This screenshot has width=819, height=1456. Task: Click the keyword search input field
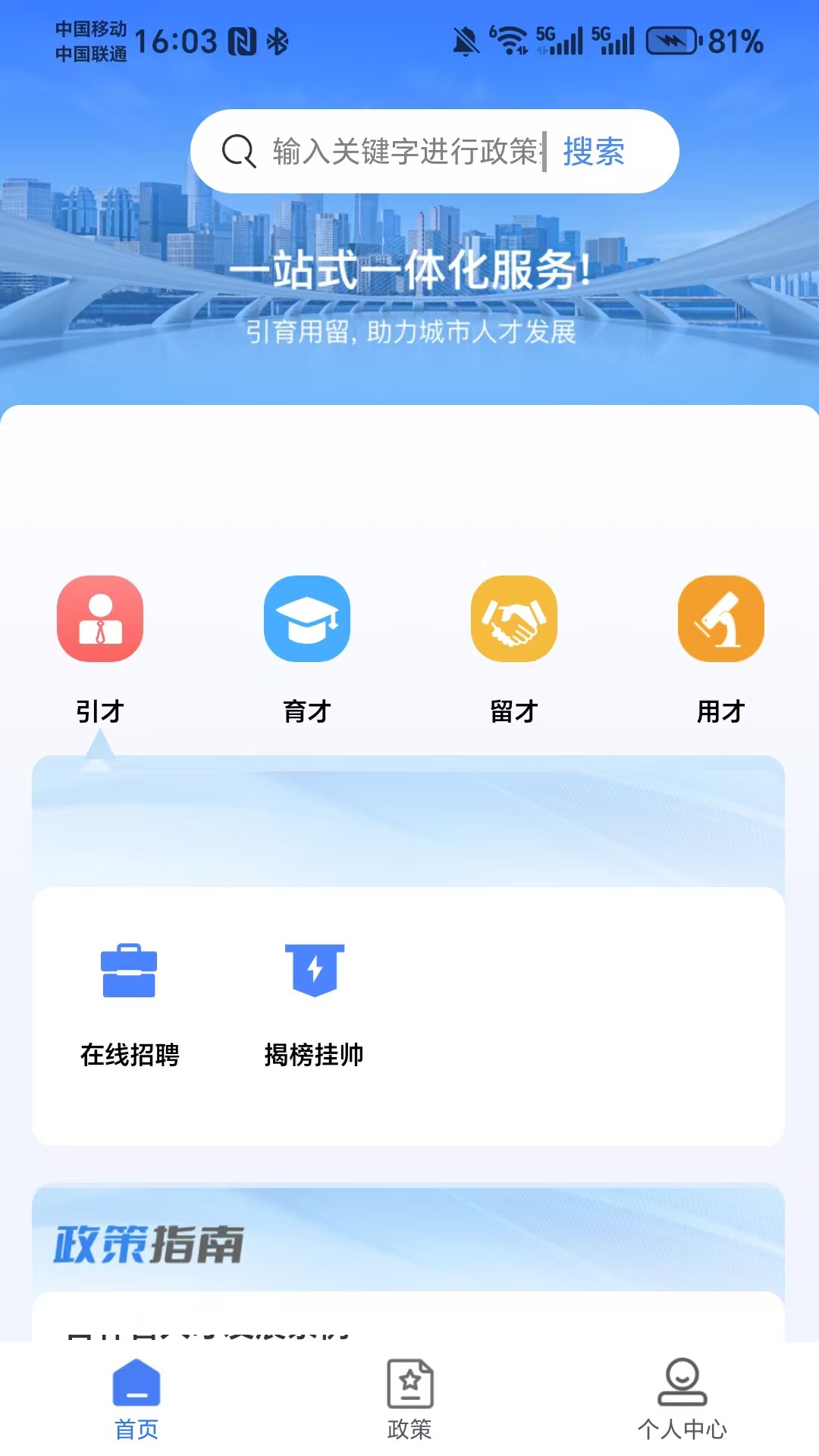coord(402,150)
